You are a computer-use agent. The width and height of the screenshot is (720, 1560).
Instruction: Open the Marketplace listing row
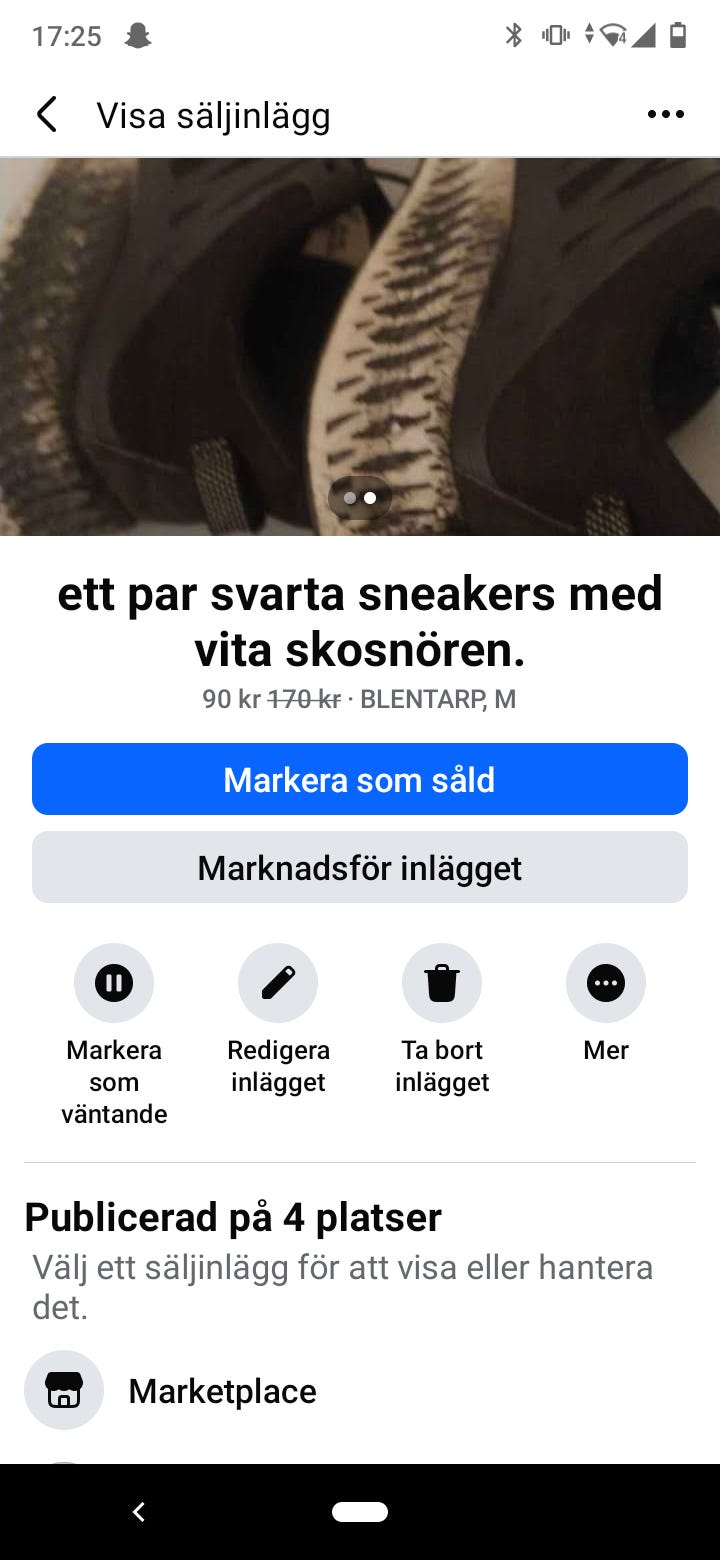pyautogui.click(x=222, y=1391)
